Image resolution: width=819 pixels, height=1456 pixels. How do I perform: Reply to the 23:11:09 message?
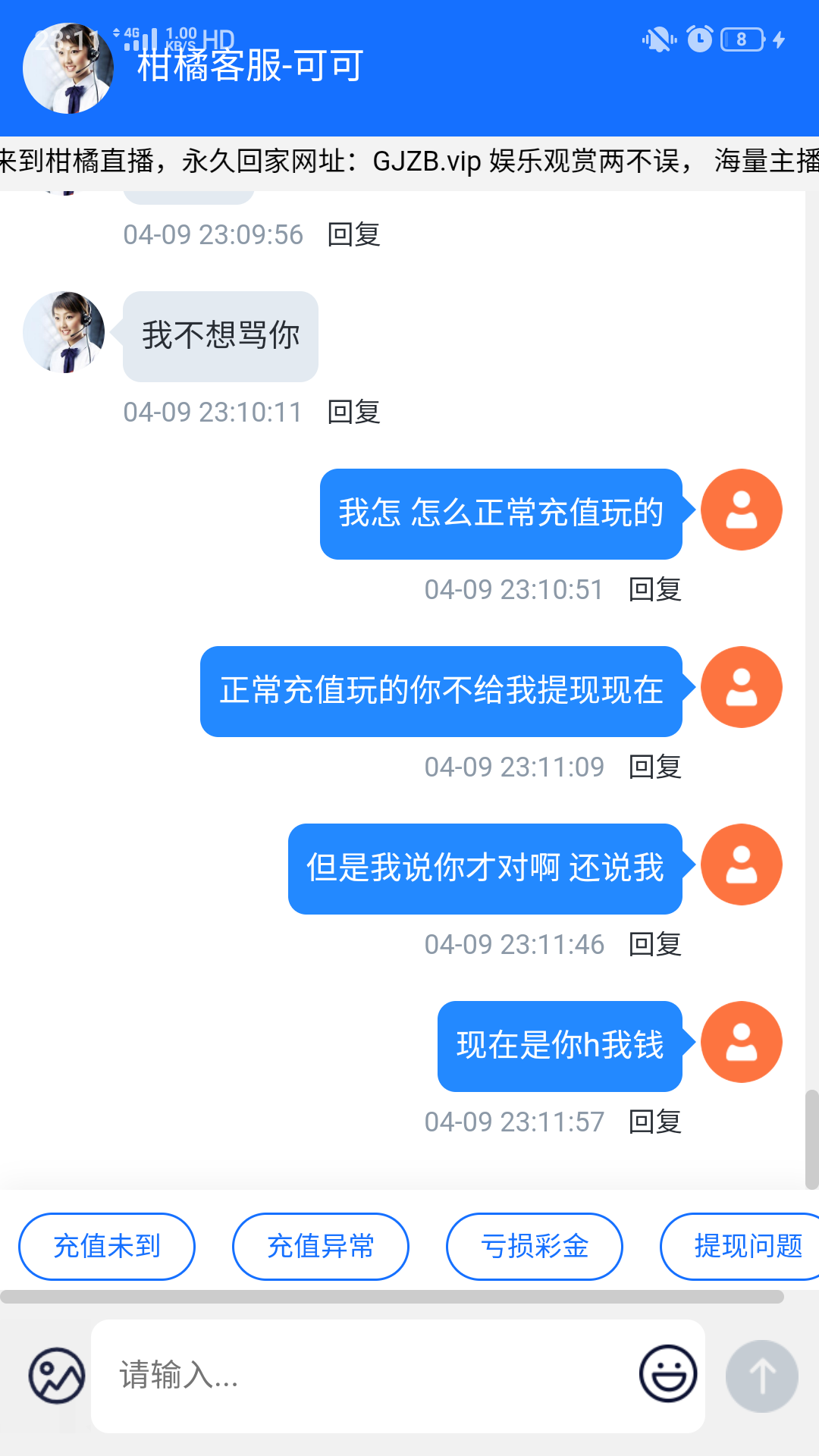pyautogui.click(x=655, y=767)
